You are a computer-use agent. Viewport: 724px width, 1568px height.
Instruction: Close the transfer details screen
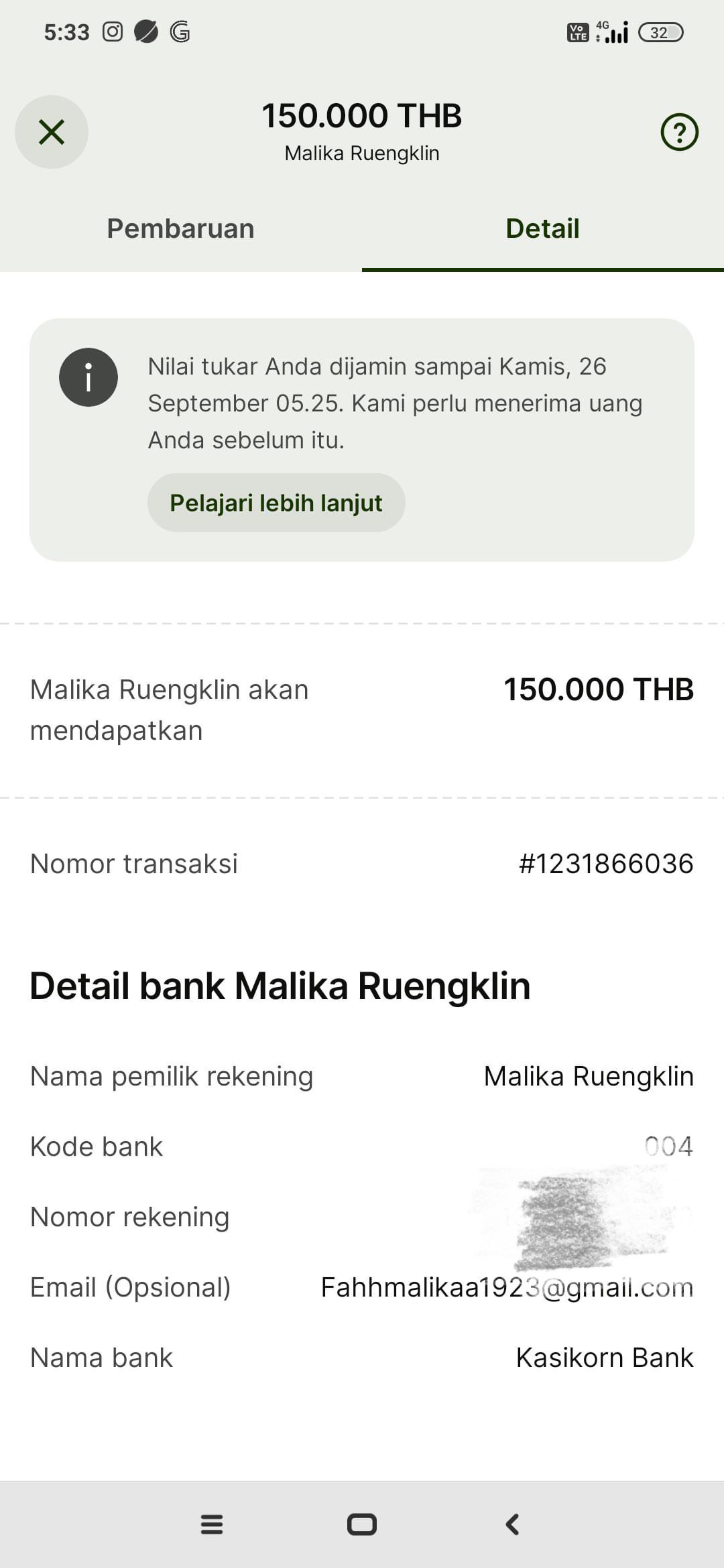pos(52,132)
